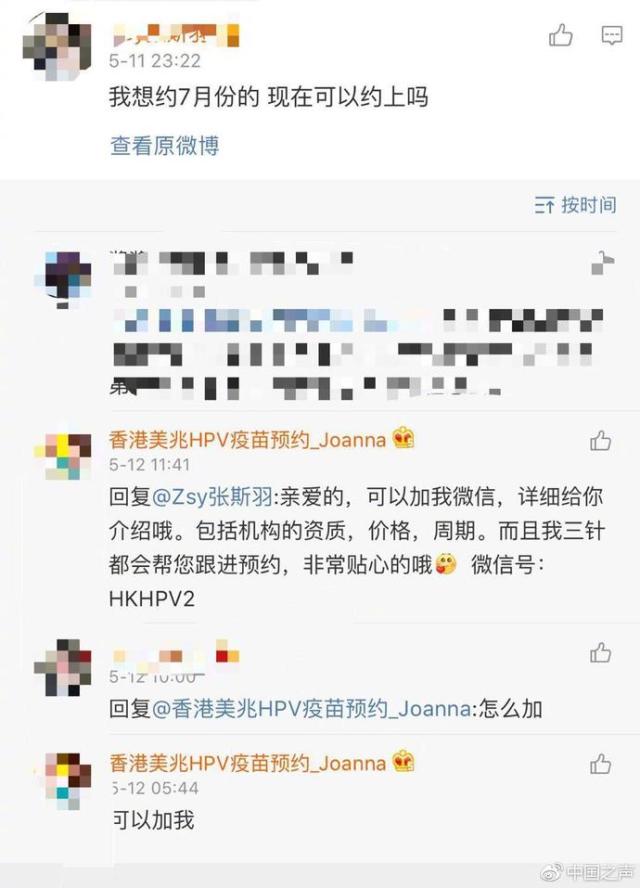Change the sort order via 按时间
This screenshot has width=640, height=888.
click(x=576, y=205)
